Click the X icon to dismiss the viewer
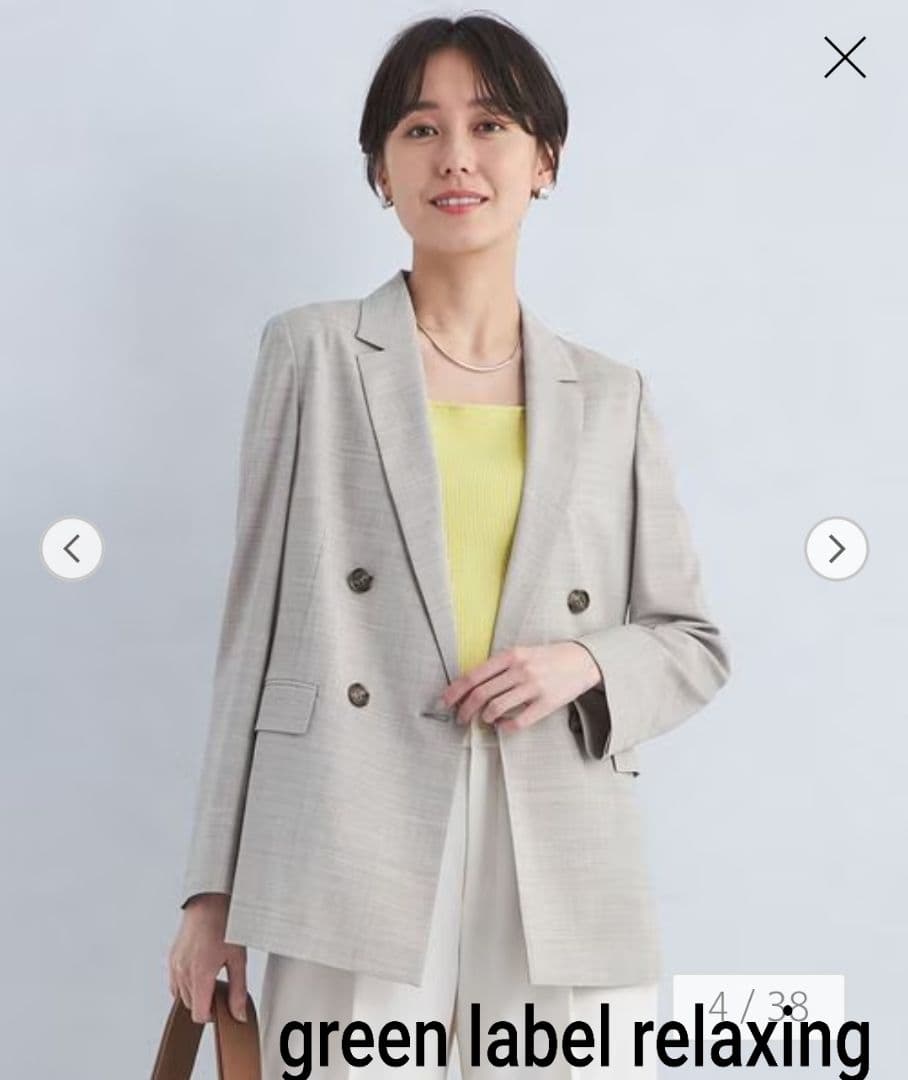The image size is (908, 1080). pos(847,57)
